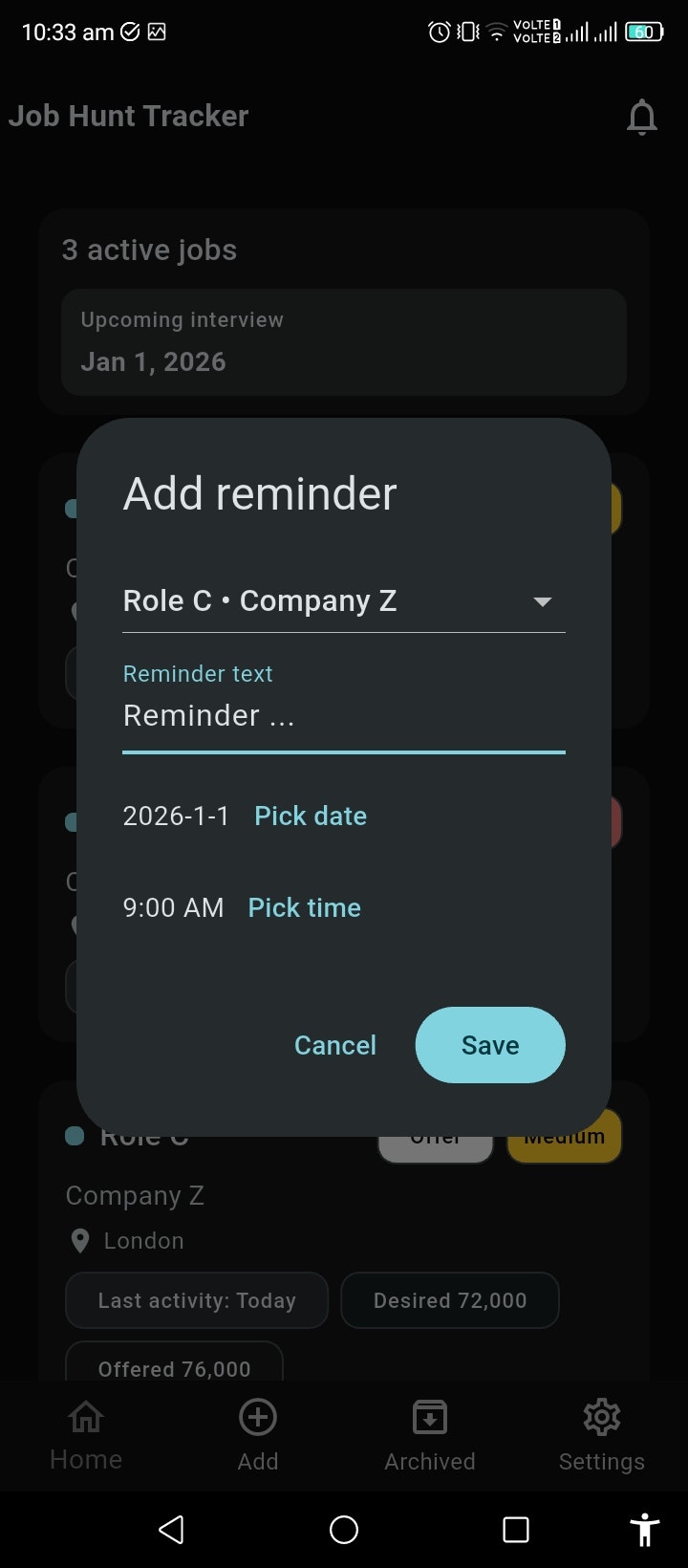Screen dimensions: 688x1568
Task: Tap the Medium priority badge
Action: coord(564,1136)
